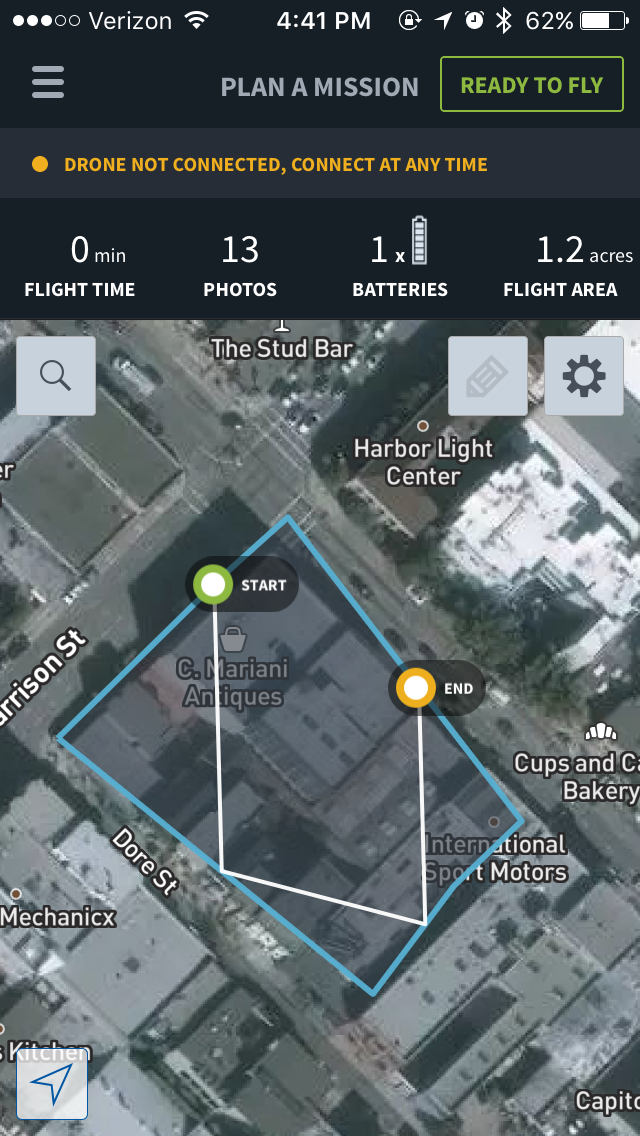Tap the Ready to Fly button
The image size is (640, 1136).
[x=531, y=85]
